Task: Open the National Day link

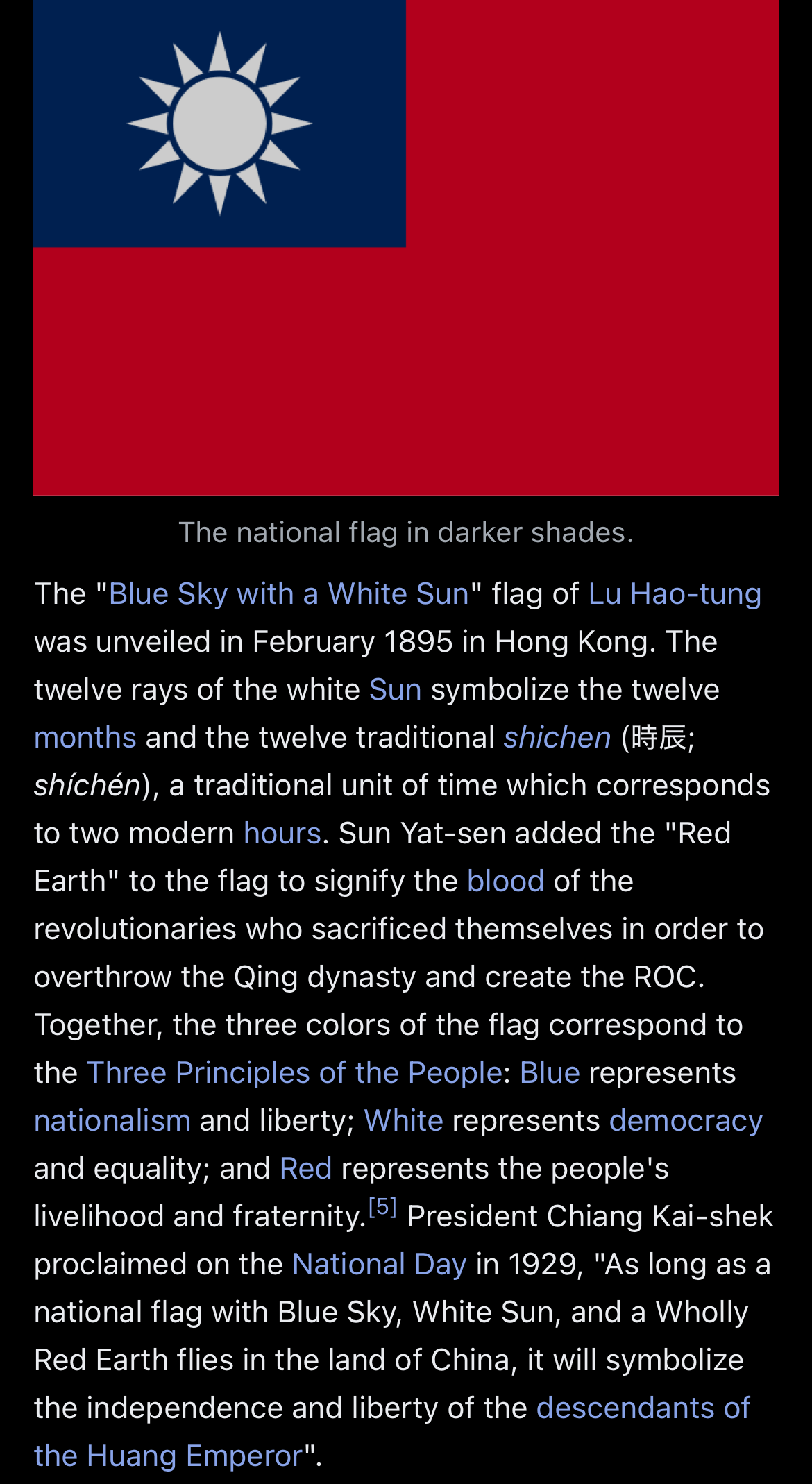Action: (379, 1265)
